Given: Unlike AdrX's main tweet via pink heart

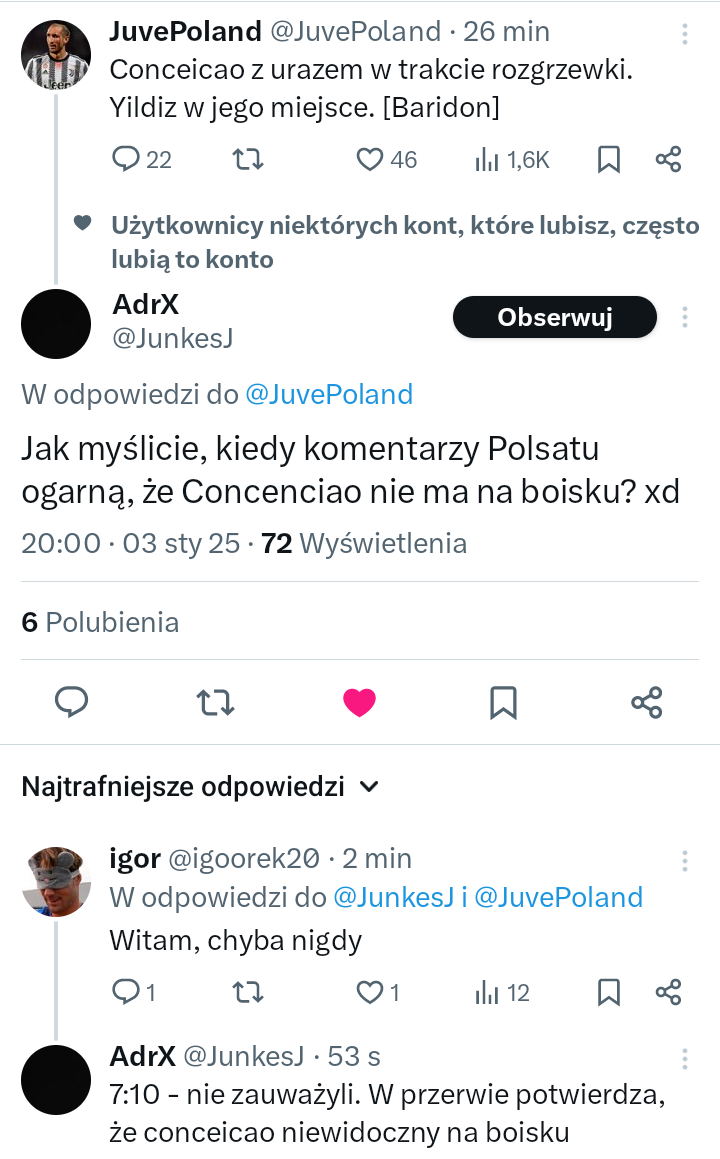Looking at the screenshot, I should coord(359,702).
